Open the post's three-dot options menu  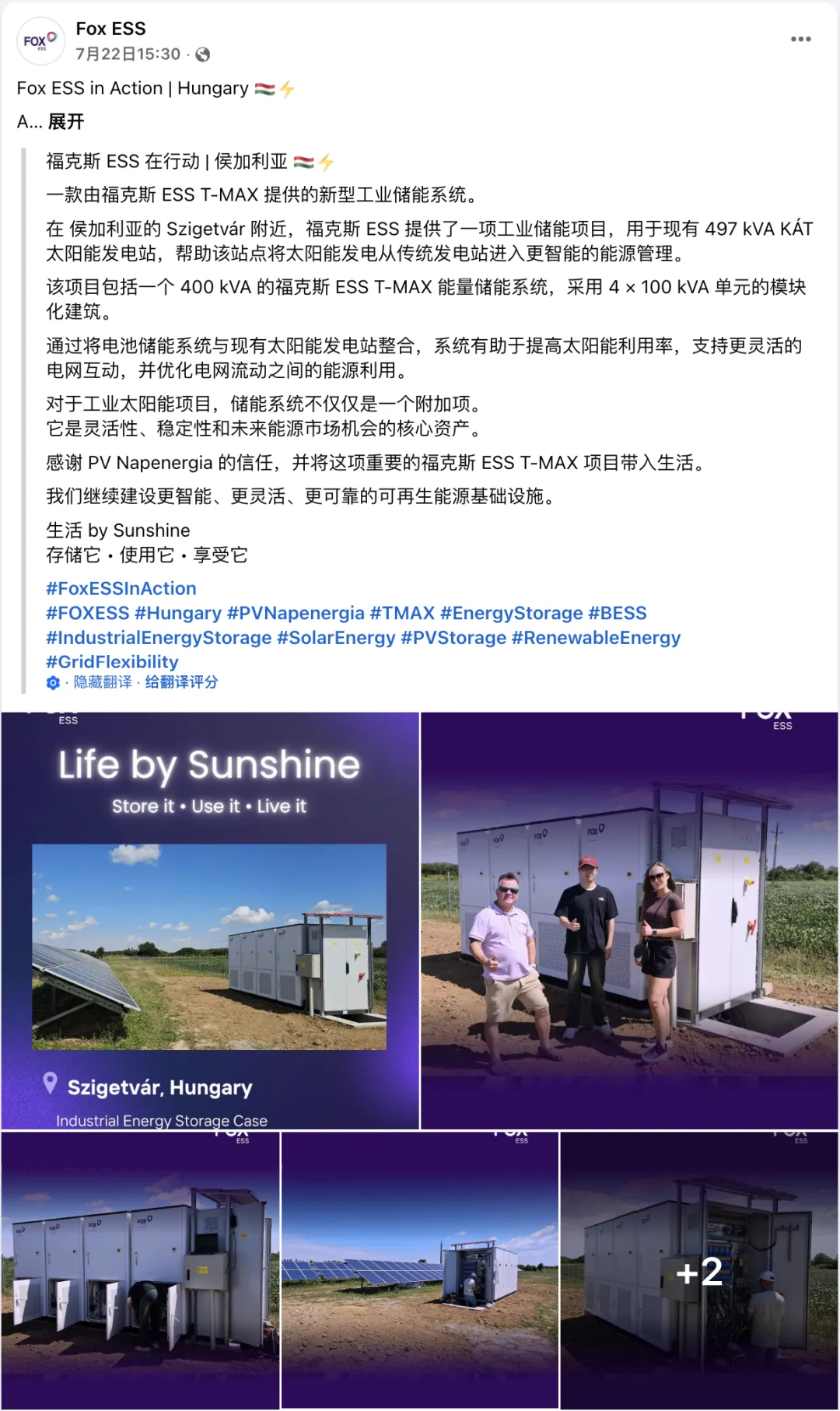pyautogui.click(x=800, y=39)
